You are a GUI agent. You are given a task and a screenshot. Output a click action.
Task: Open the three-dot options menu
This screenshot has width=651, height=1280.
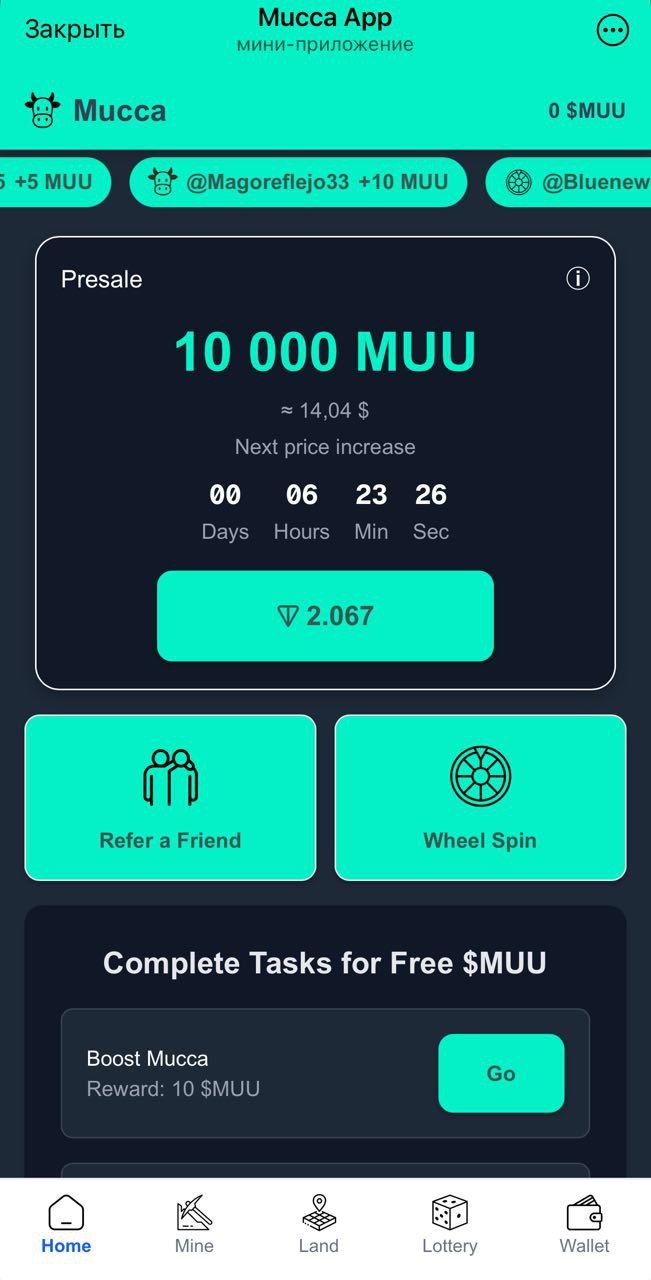[x=612, y=31]
